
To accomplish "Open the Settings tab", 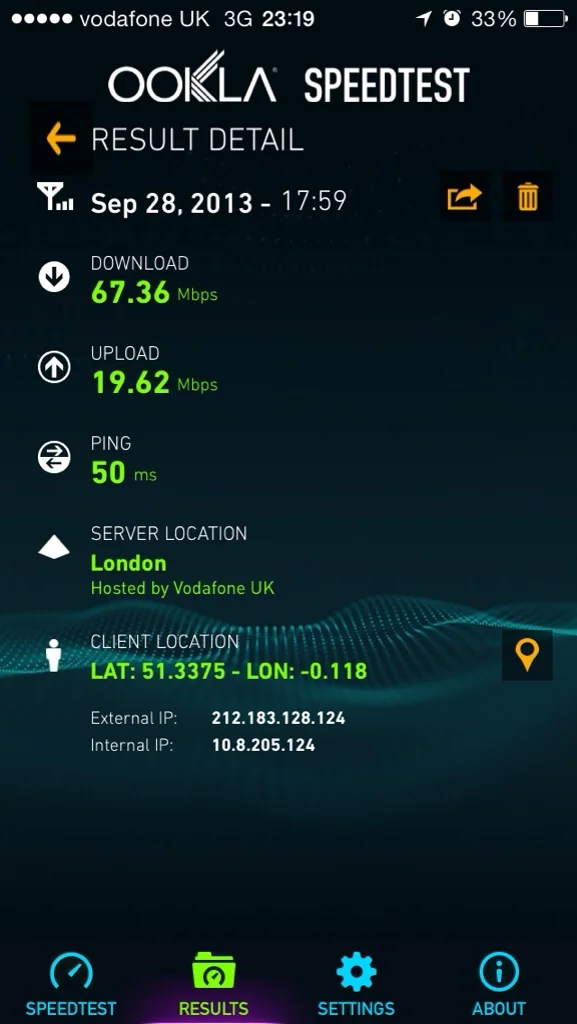I will 356,984.
